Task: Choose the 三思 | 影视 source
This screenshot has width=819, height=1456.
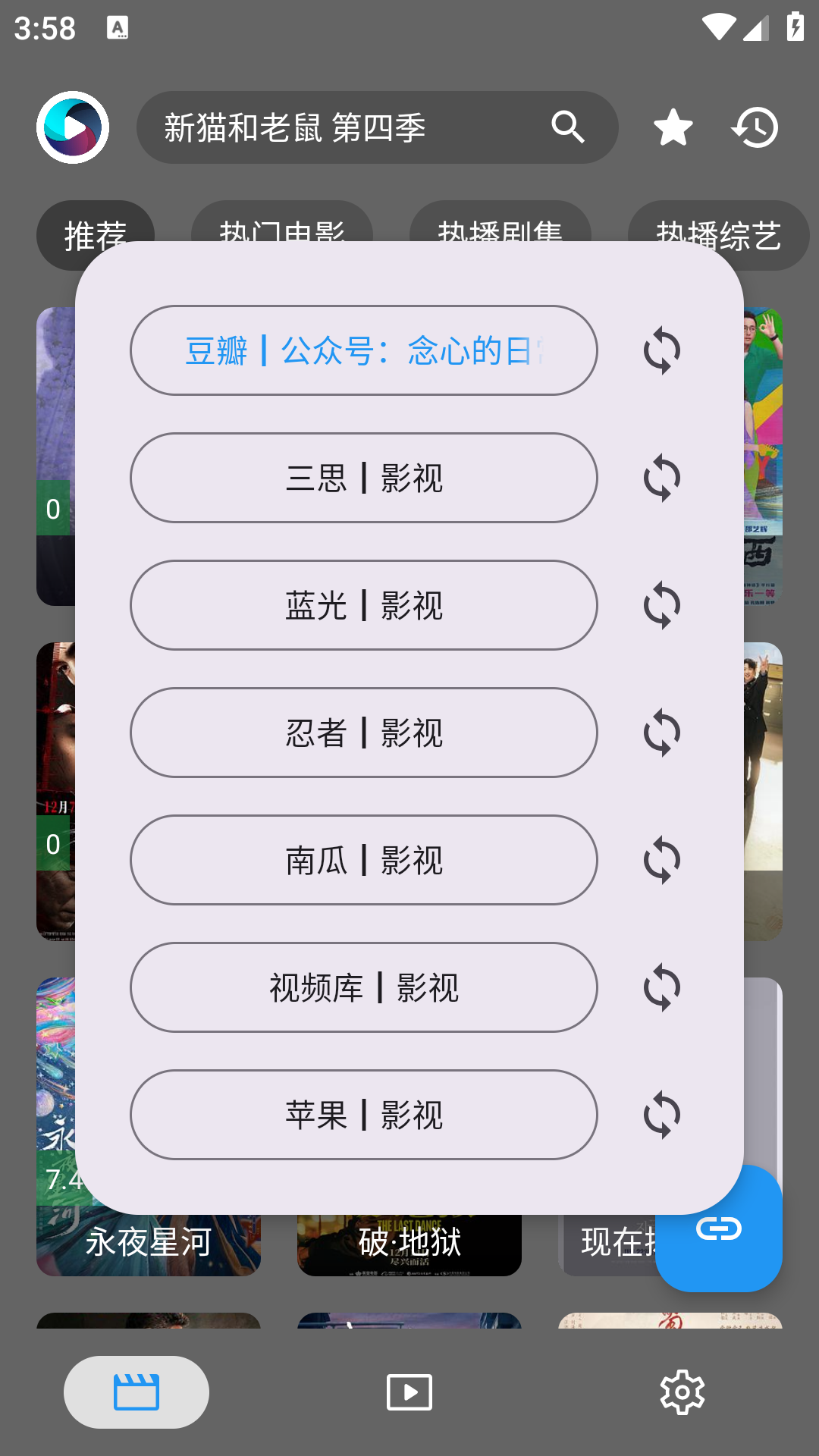Action: pos(363,478)
